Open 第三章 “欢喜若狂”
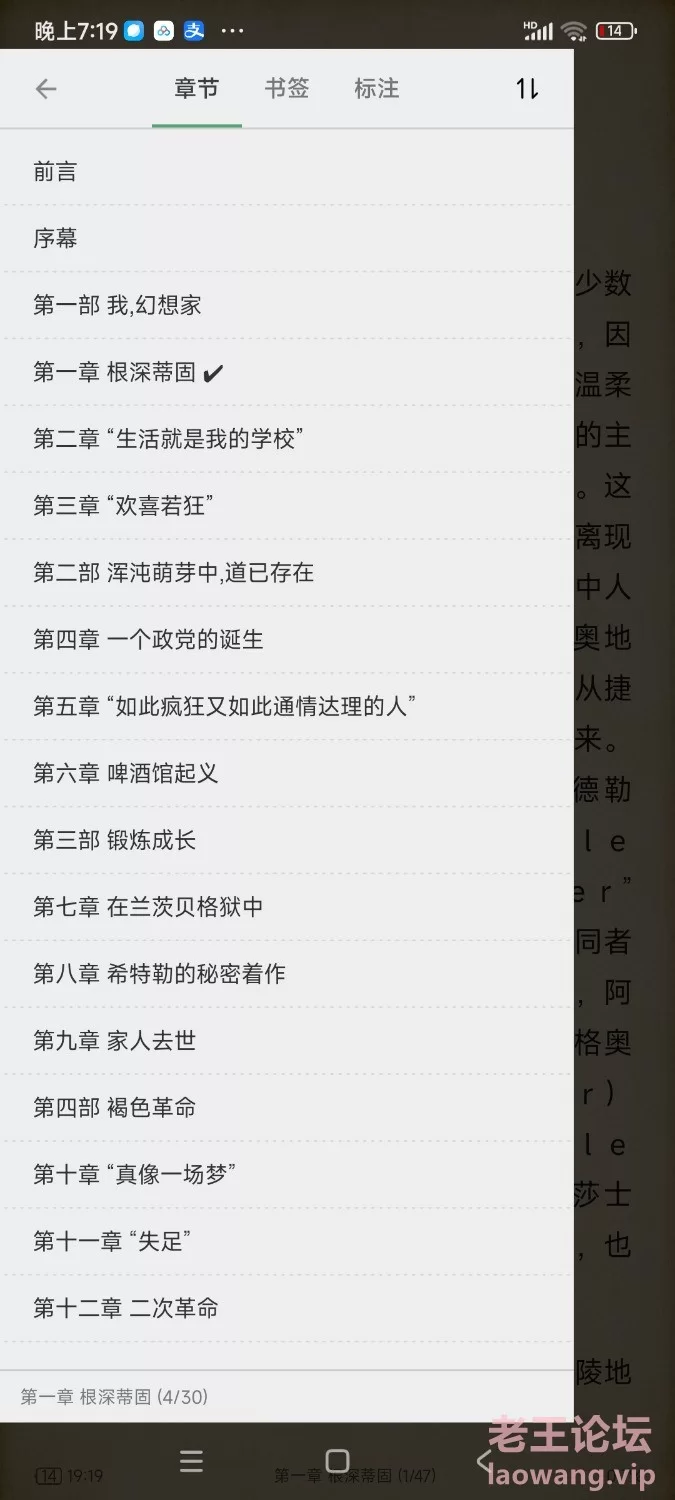 point(287,506)
